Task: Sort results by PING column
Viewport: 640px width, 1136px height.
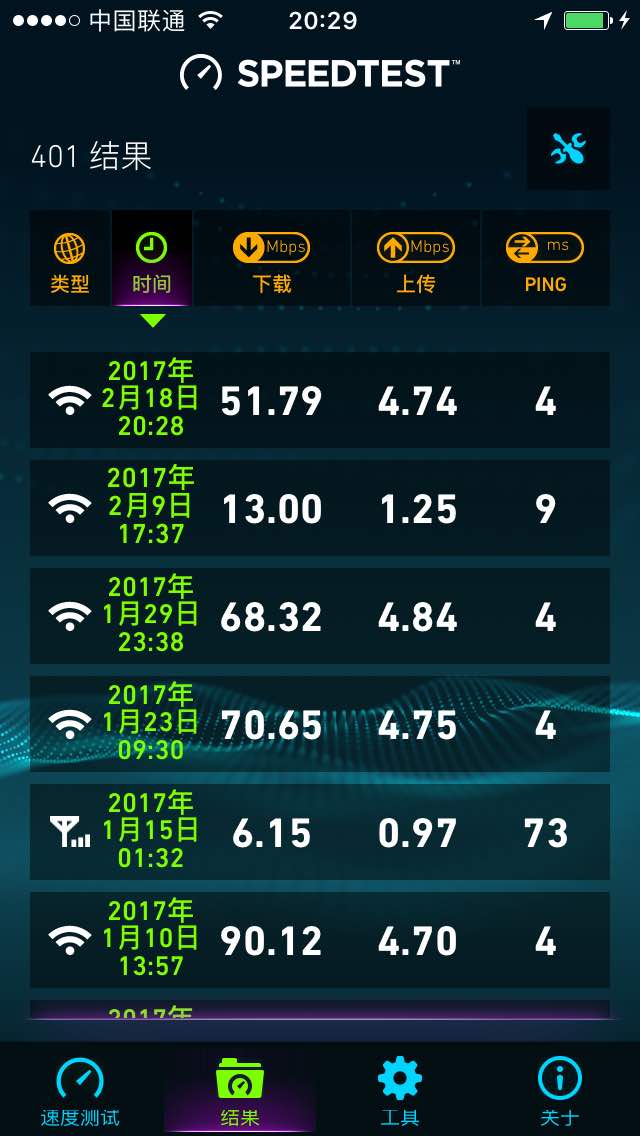Action: 545,260
